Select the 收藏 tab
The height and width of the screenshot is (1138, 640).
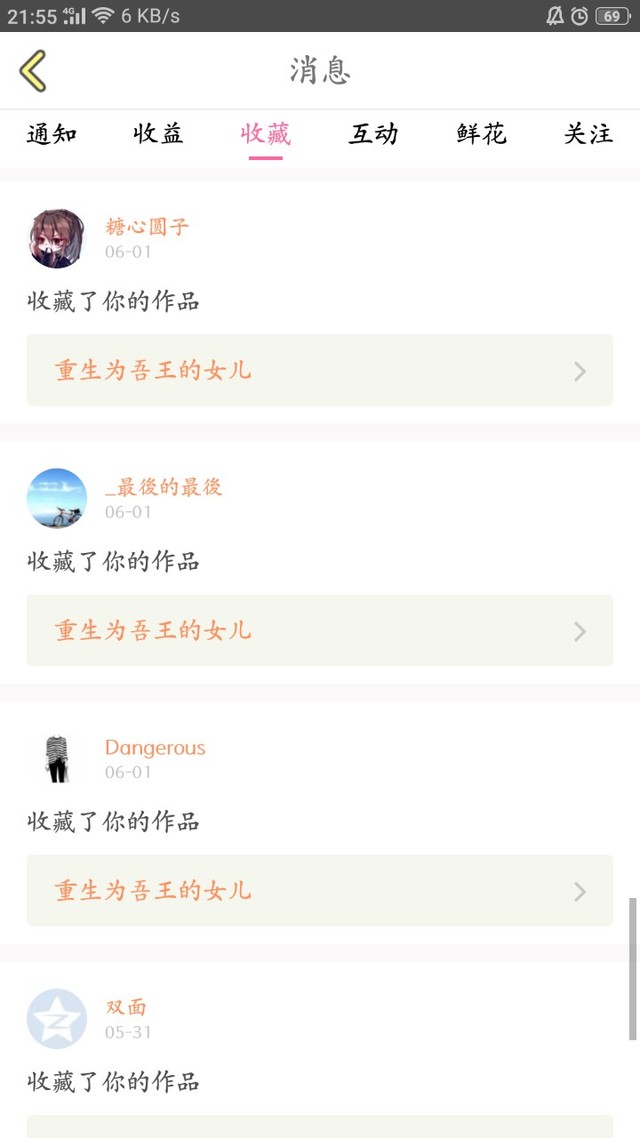266,134
